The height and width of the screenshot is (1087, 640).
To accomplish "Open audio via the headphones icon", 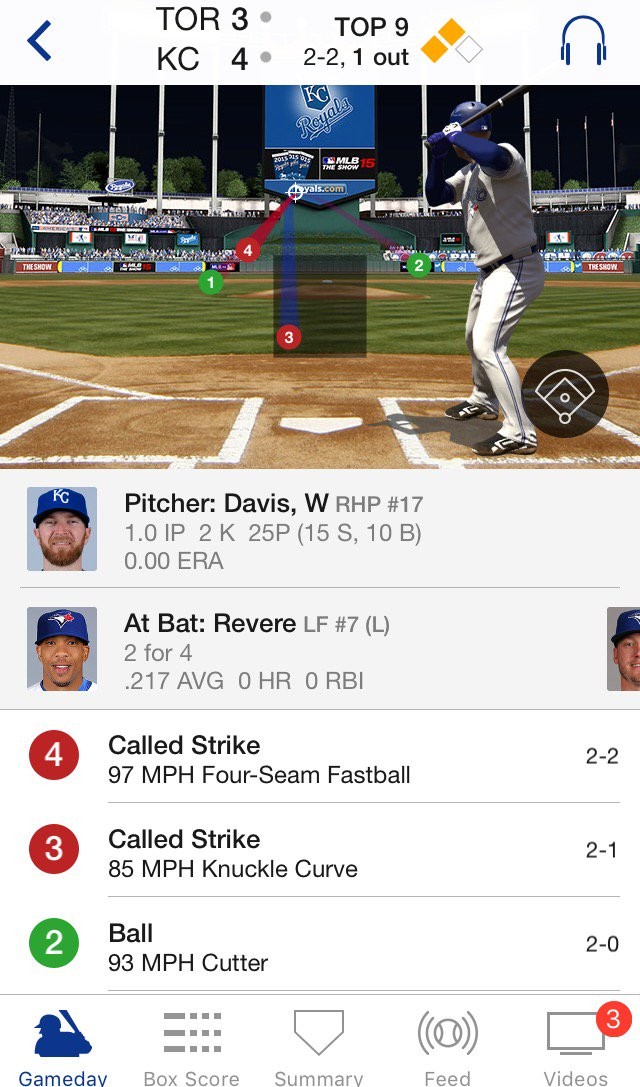I will pyautogui.click(x=582, y=41).
